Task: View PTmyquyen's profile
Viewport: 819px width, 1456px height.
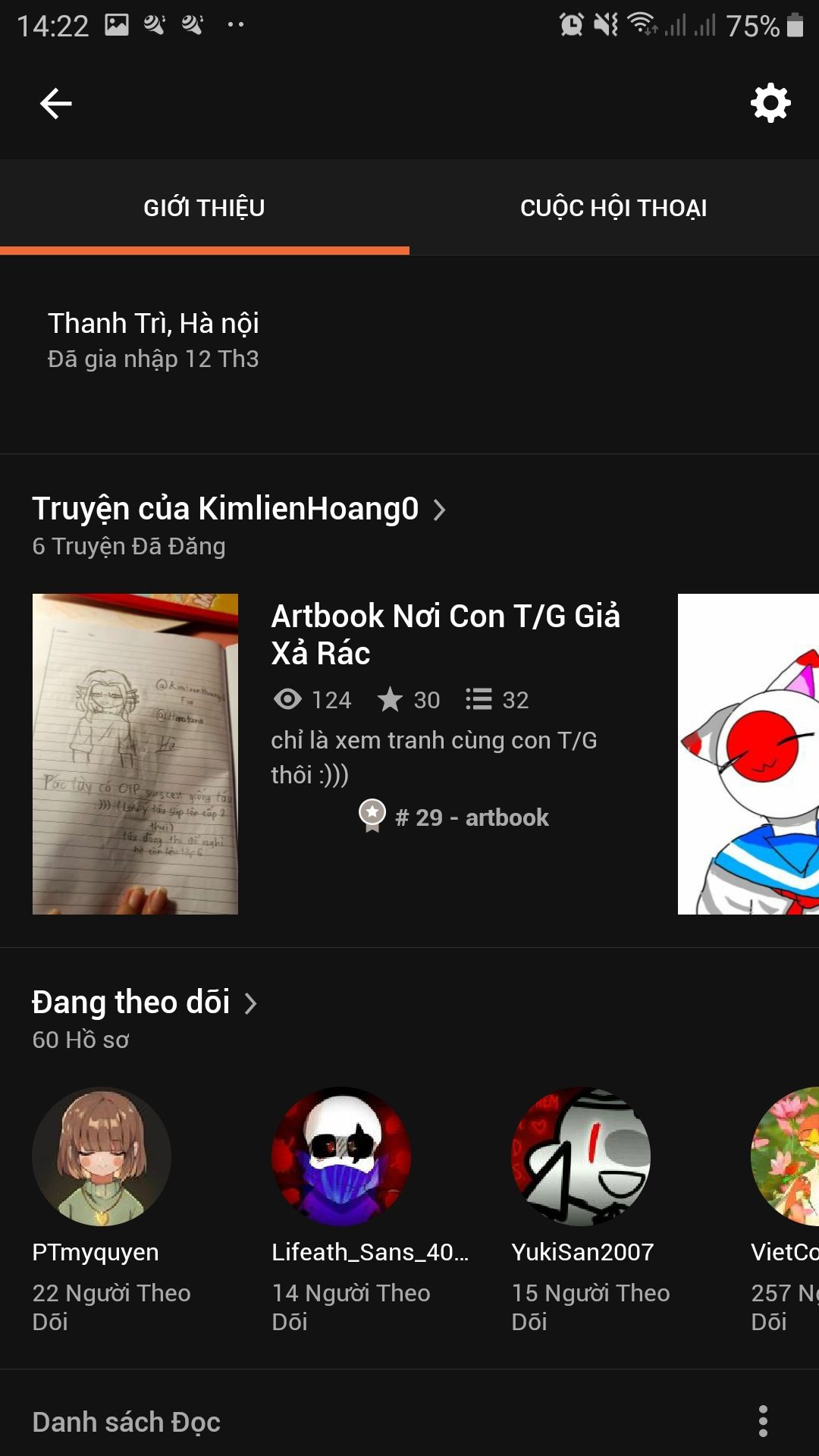Action: [102, 1156]
